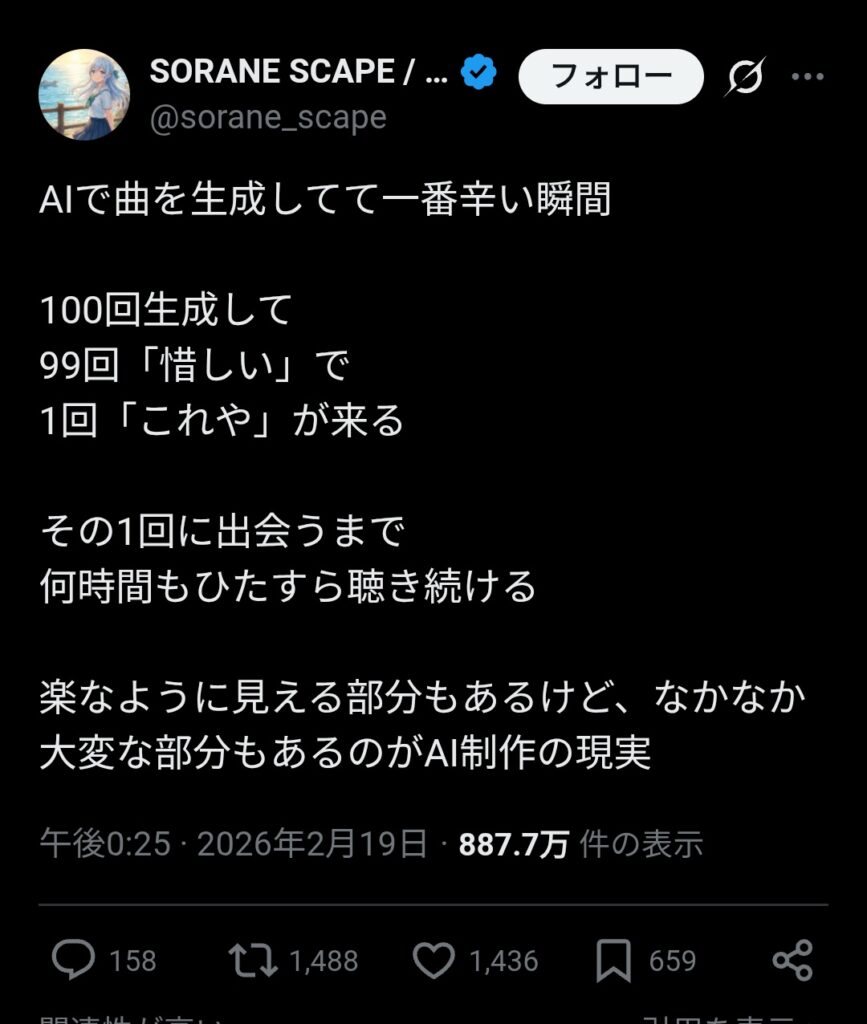The height and width of the screenshot is (1024, 867).
Task: Open the three-dot overflow menu
Action: click(807, 76)
